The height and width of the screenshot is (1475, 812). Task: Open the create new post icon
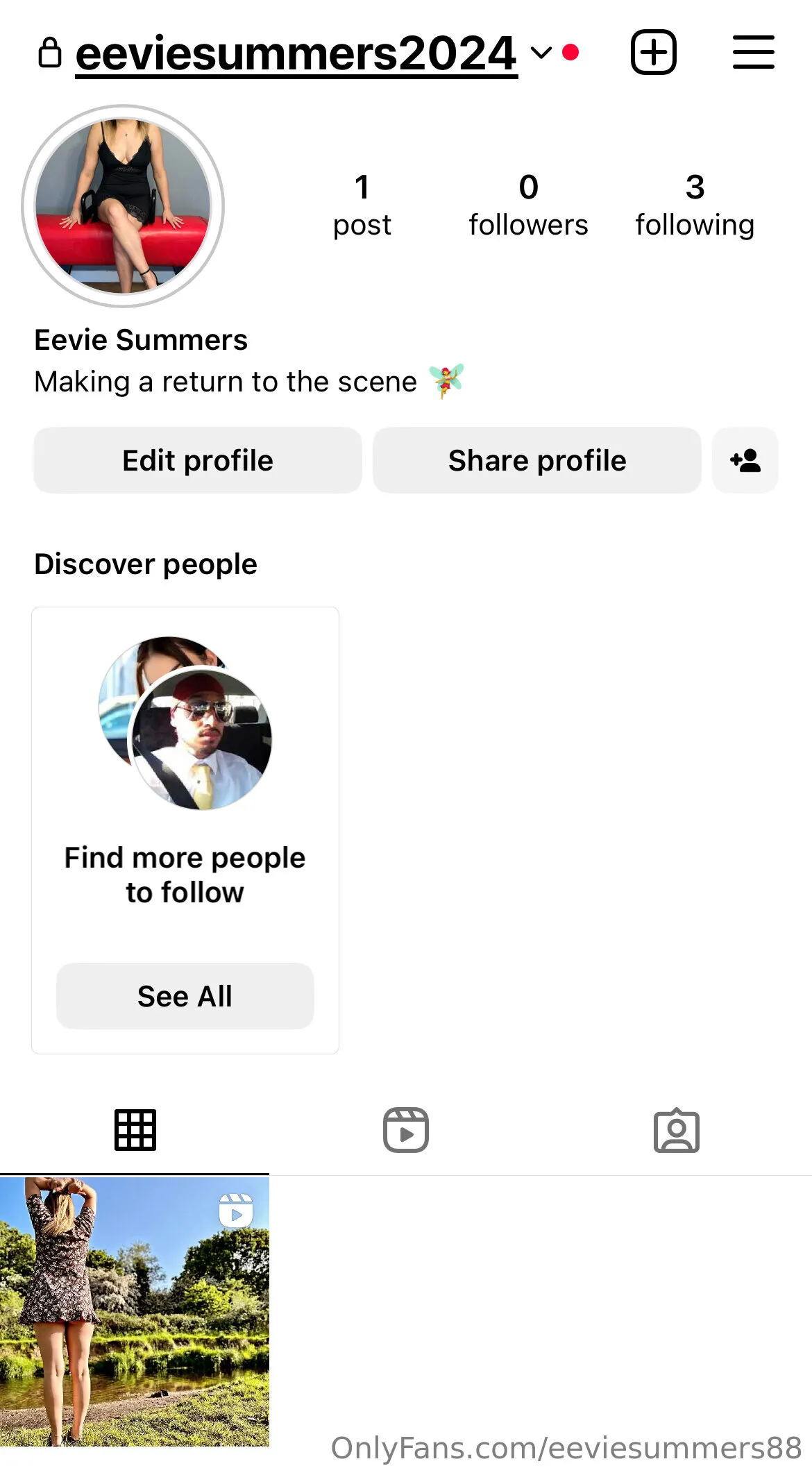[653, 52]
